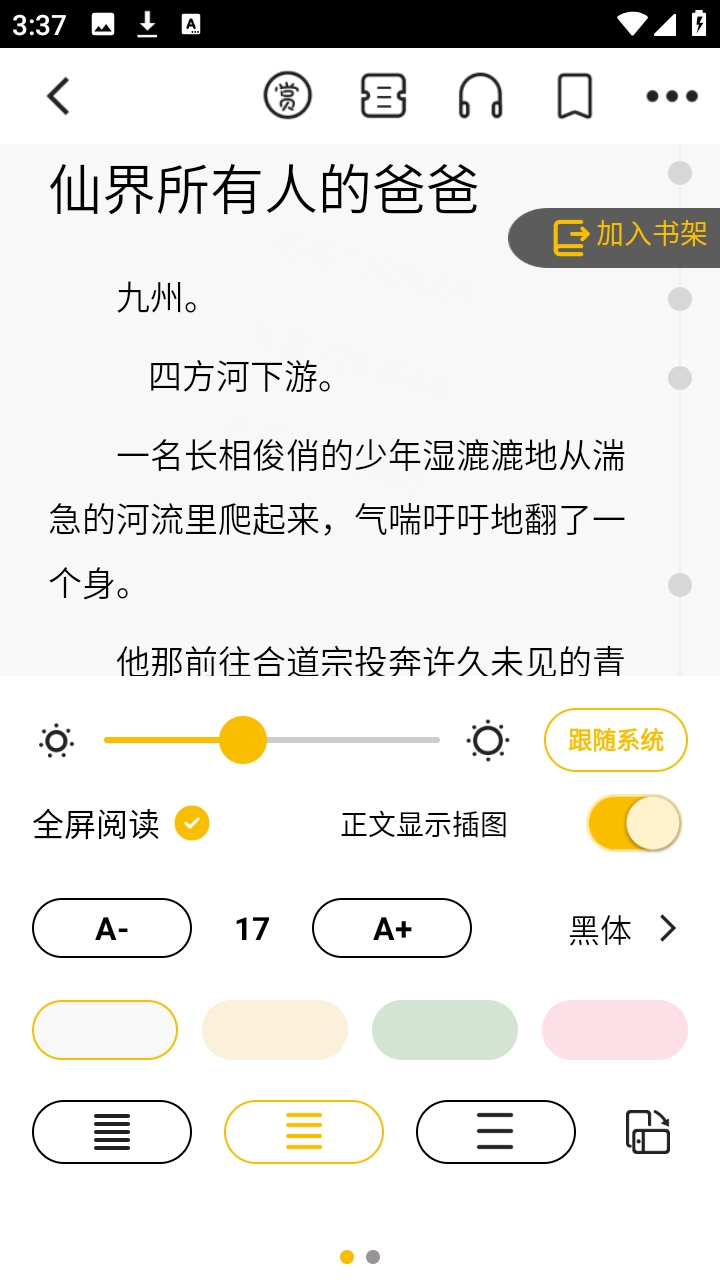This screenshot has height=1280, width=720.
Task: Bookmark this page
Action: (575, 96)
